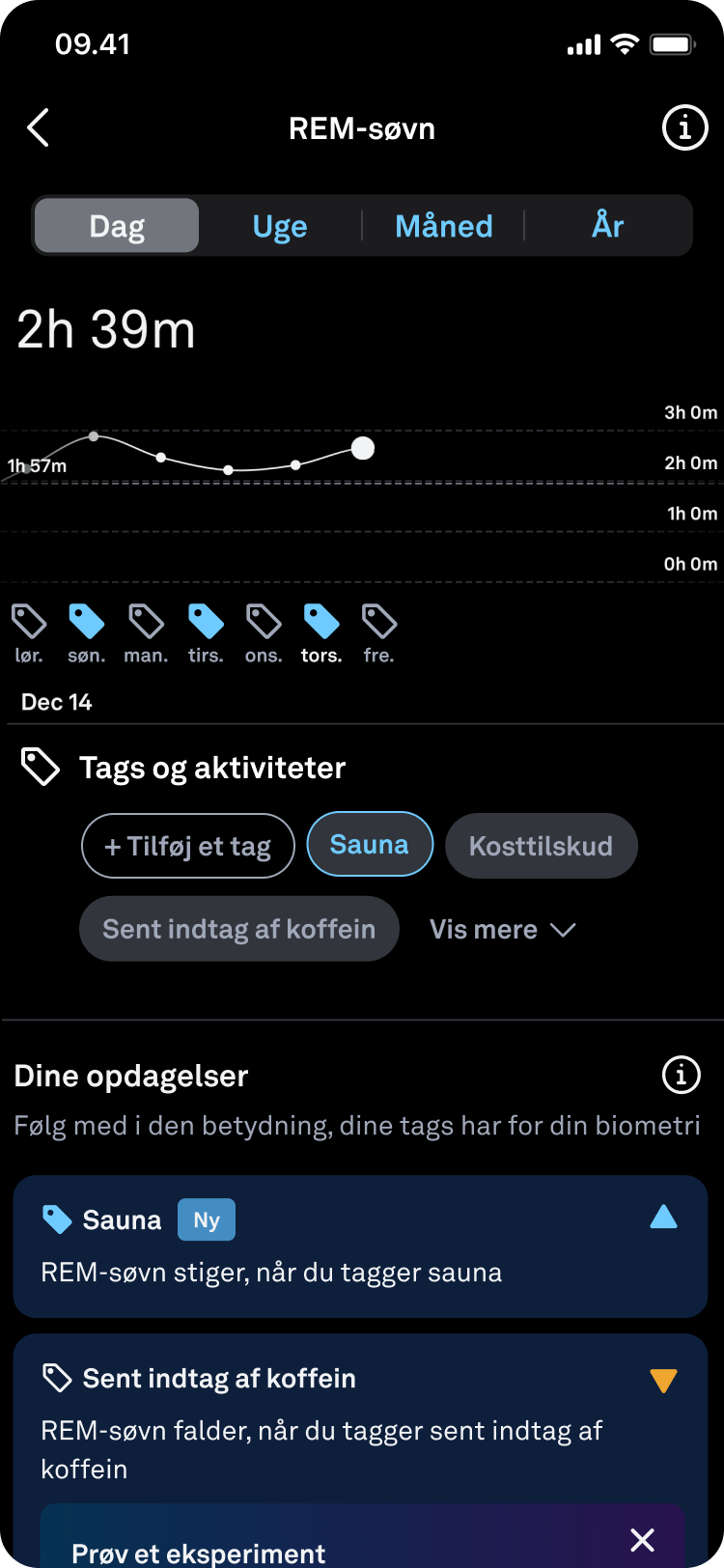This screenshot has height=1568, width=724.
Task: Dismiss the Prøv et eksperiment banner
Action: [x=642, y=1539]
